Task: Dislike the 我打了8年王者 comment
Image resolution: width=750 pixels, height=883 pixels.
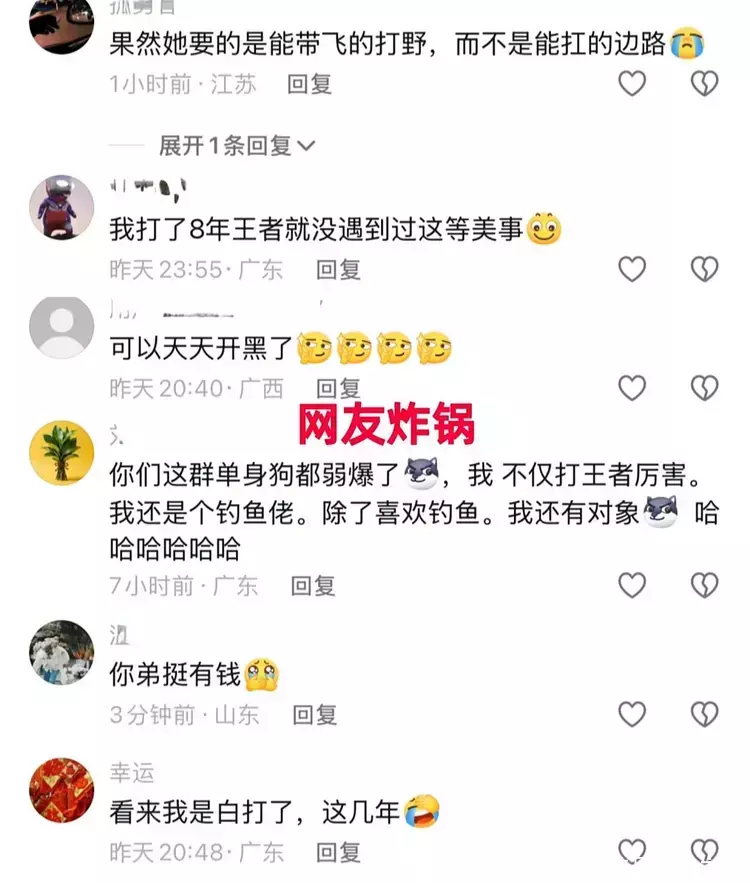Action: coord(705,268)
